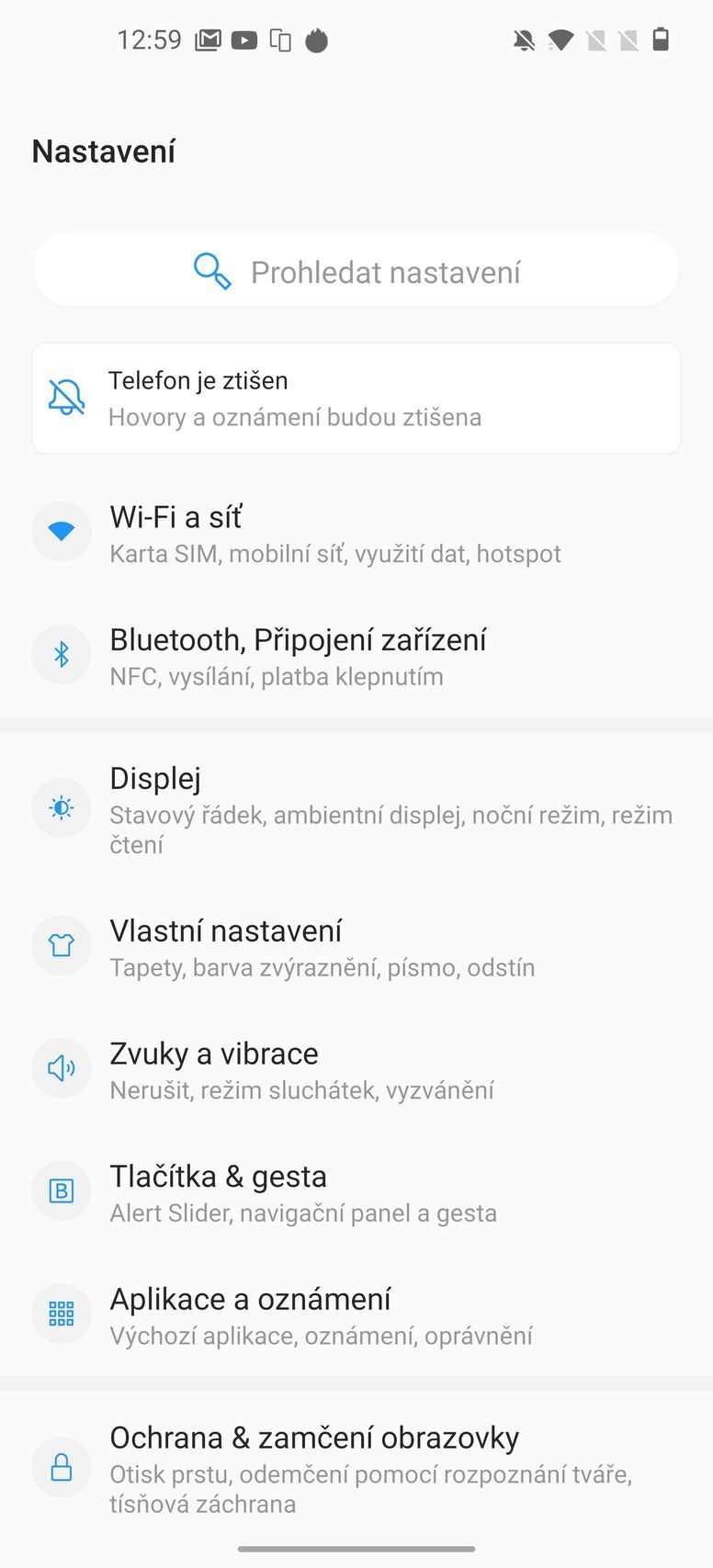
Task: Open Bluetooth, Připojení zařízení settings
Action: [x=356, y=654]
